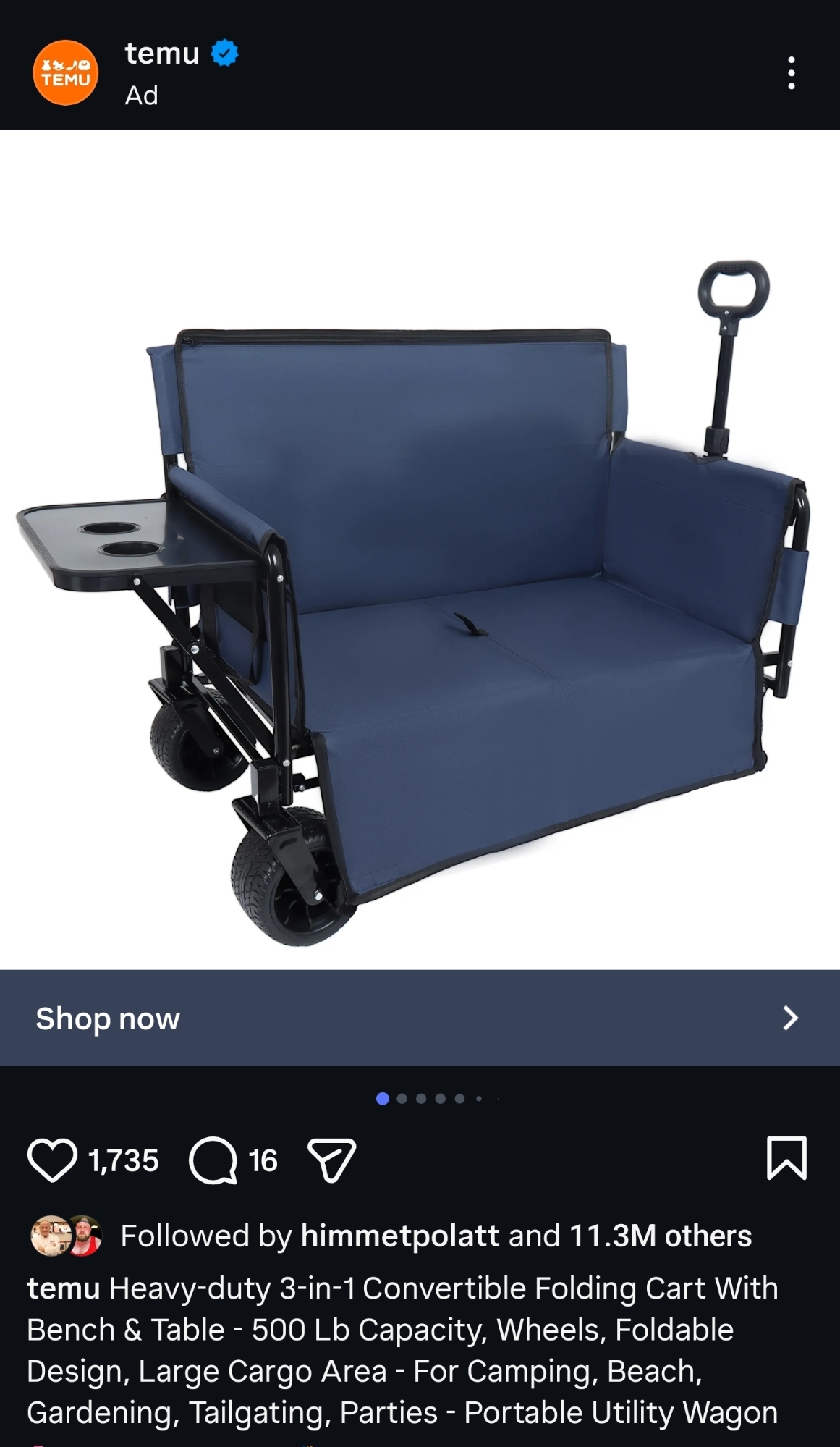Image resolution: width=840 pixels, height=1447 pixels.
Task: Bookmark the folding cart post
Action: 786,1158
